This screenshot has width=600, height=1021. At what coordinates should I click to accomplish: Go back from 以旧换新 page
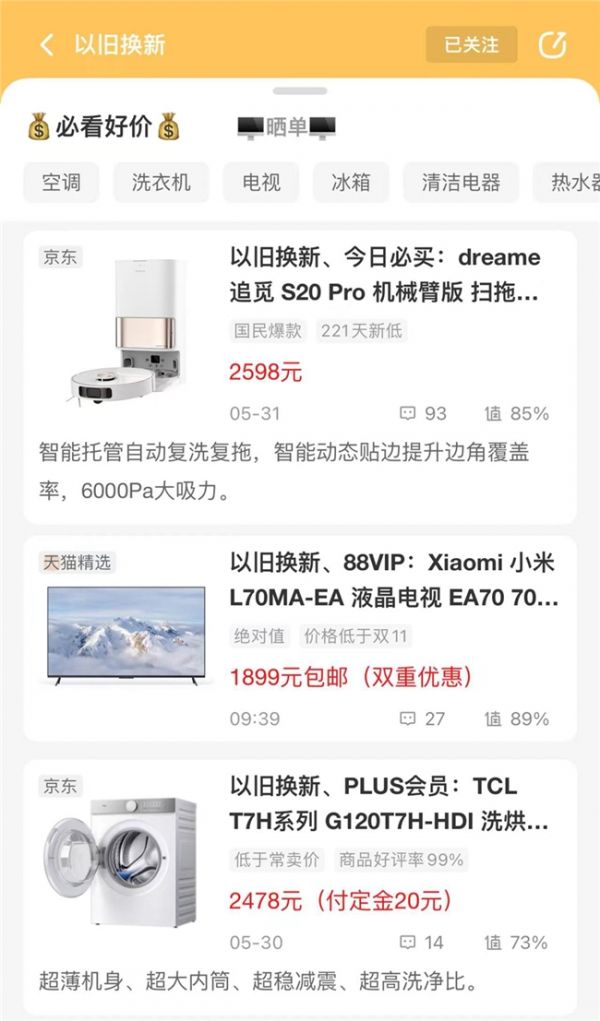pyautogui.click(x=46, y=45)
